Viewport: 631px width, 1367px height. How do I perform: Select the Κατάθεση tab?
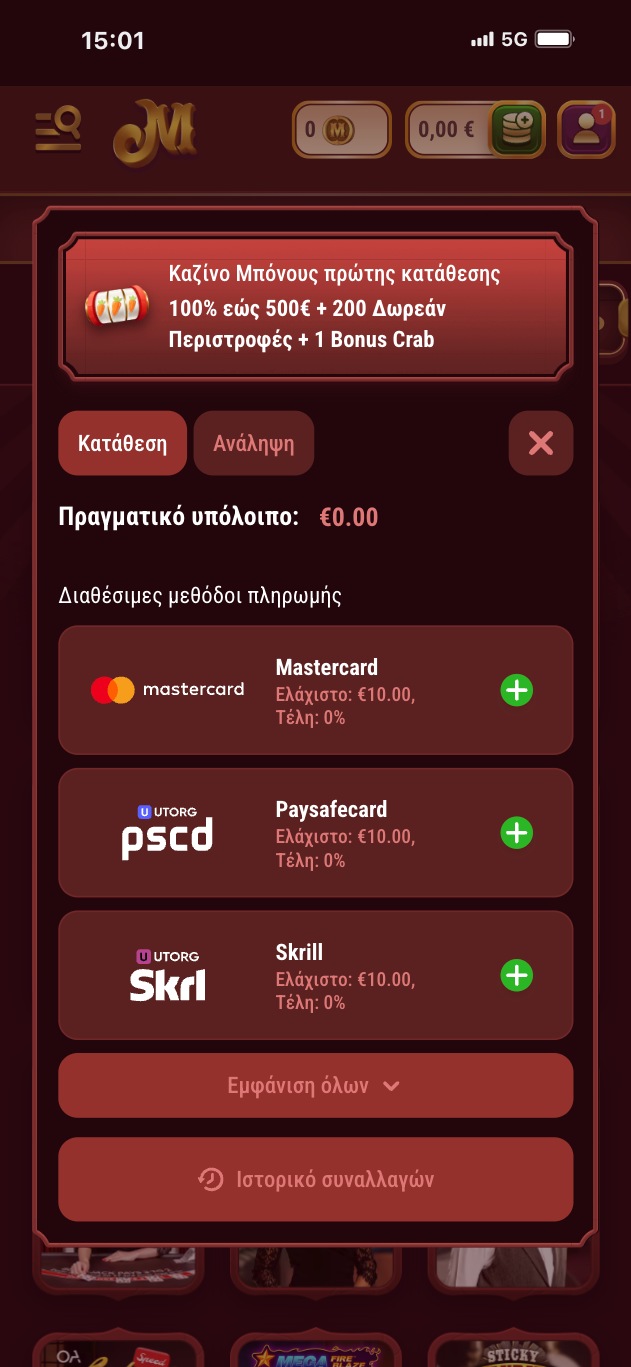click(x=122, y=443)
